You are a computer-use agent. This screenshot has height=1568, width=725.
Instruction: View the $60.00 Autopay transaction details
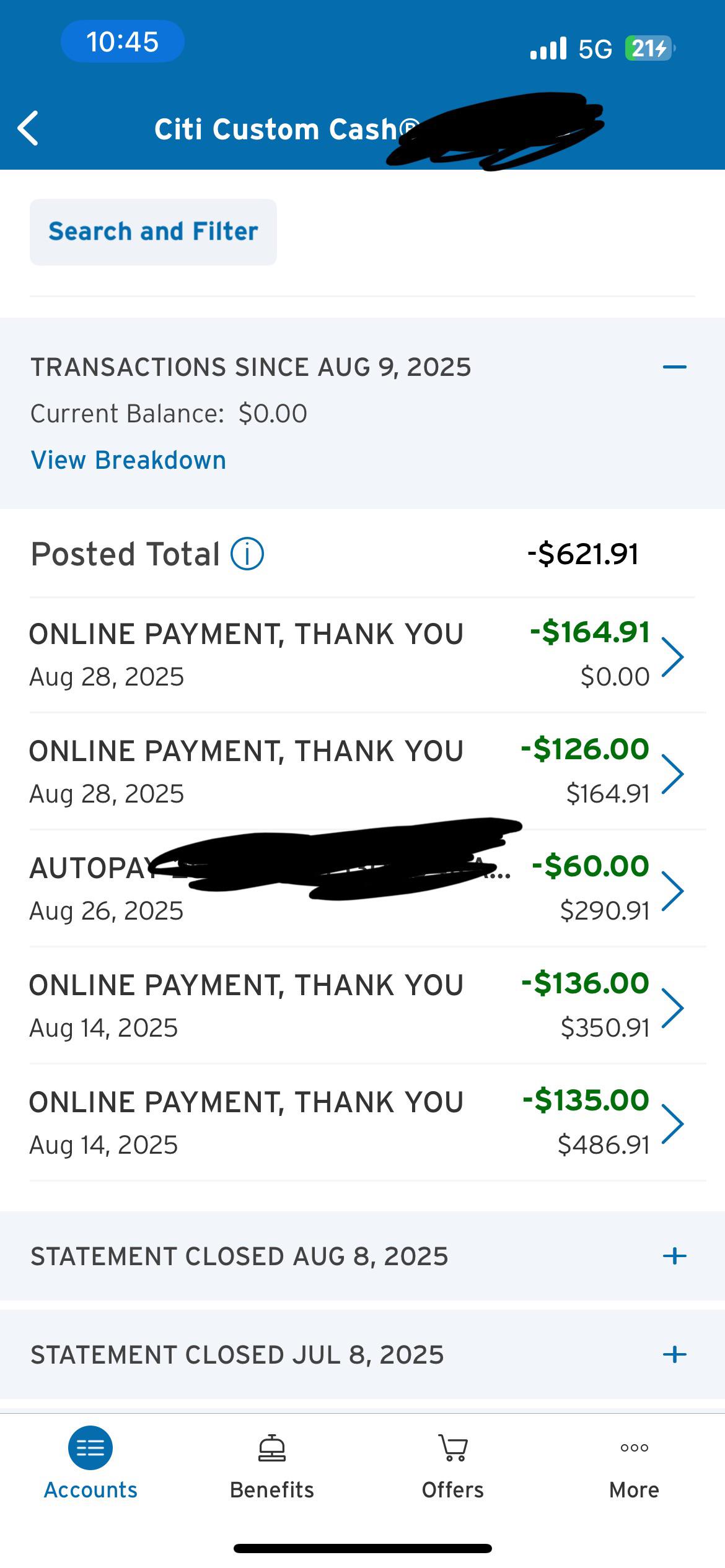(362, 889)
